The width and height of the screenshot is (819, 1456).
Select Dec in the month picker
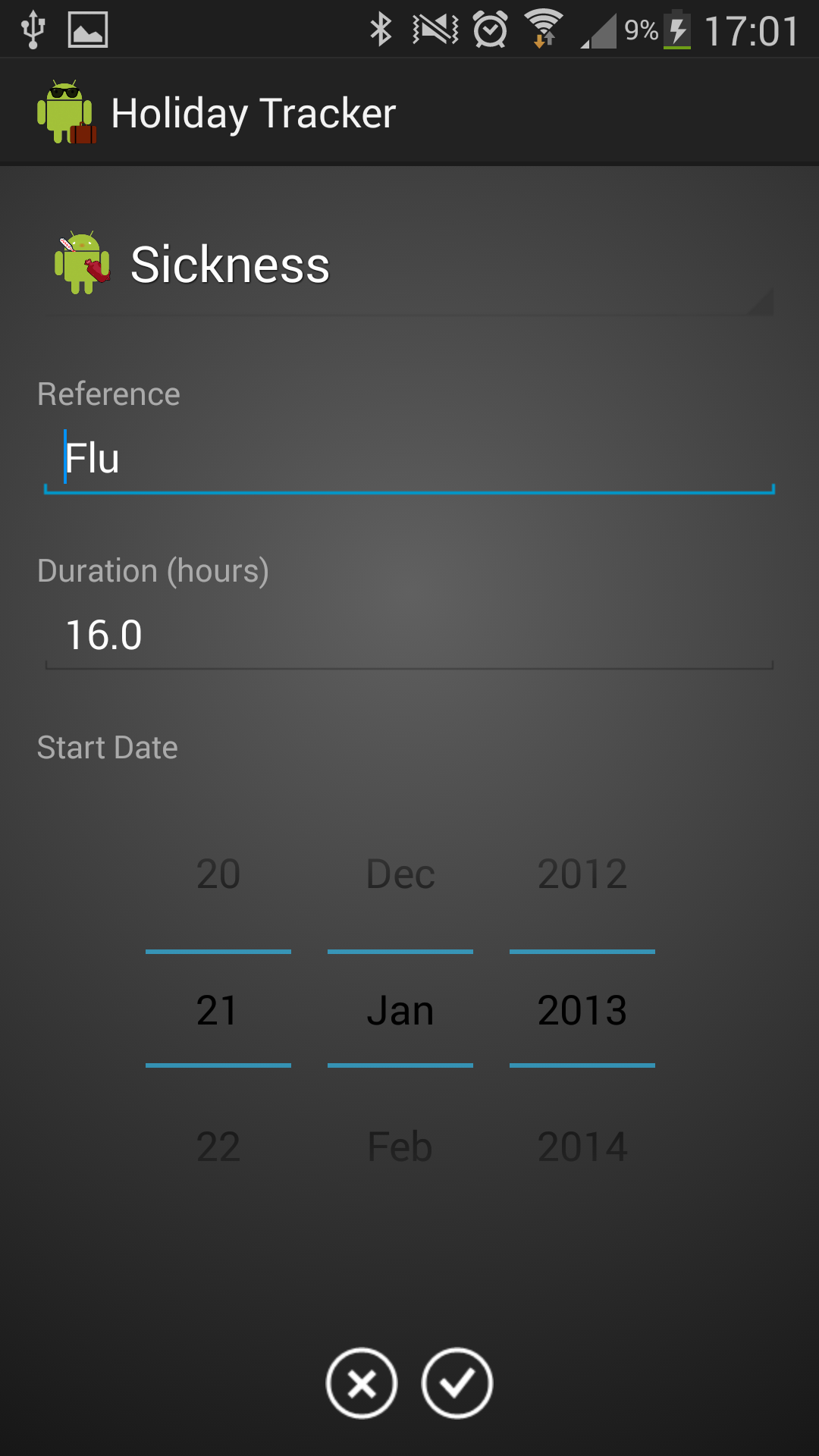[400, 874]
